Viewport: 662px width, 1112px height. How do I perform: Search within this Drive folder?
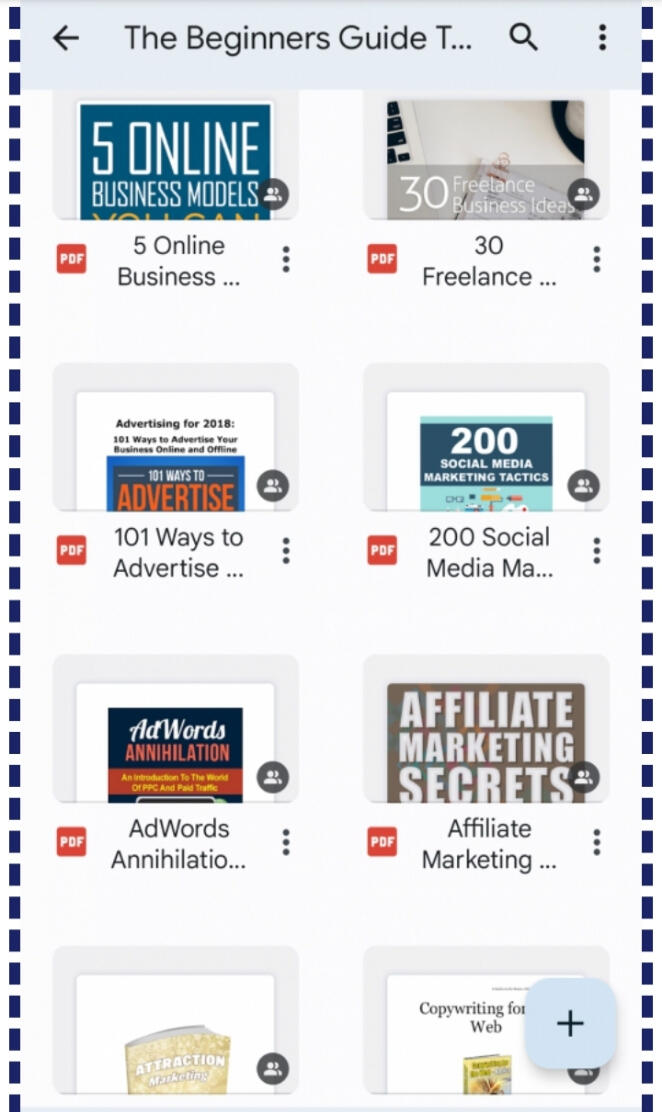point(523,38)
